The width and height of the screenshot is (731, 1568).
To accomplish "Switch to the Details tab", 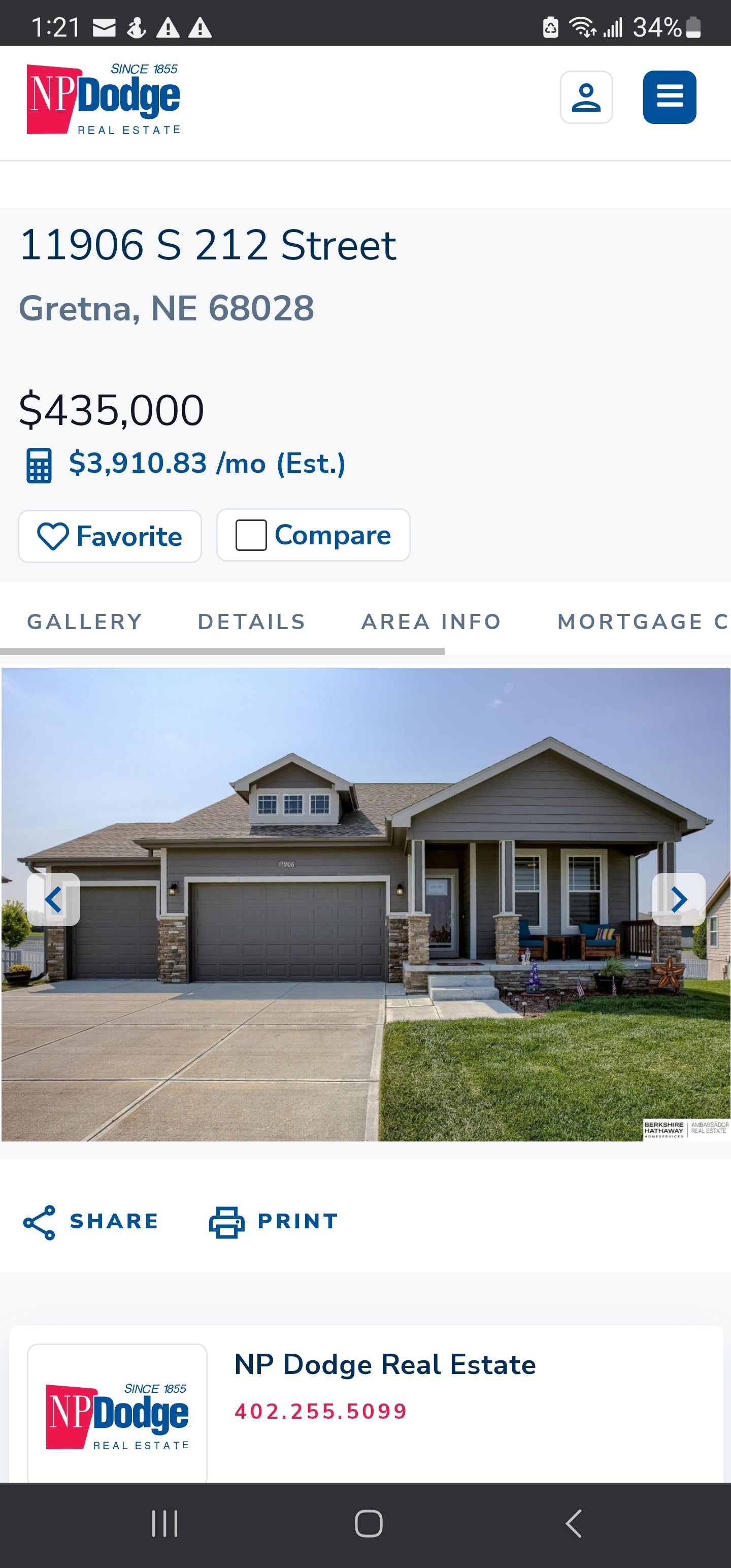I will (251, 622).
